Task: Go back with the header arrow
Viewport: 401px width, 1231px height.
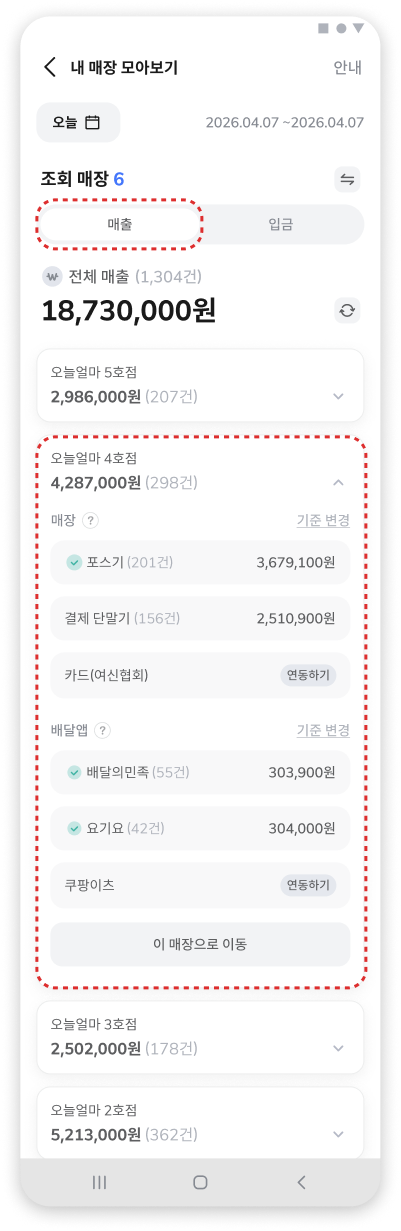Action: click(50, 67)
